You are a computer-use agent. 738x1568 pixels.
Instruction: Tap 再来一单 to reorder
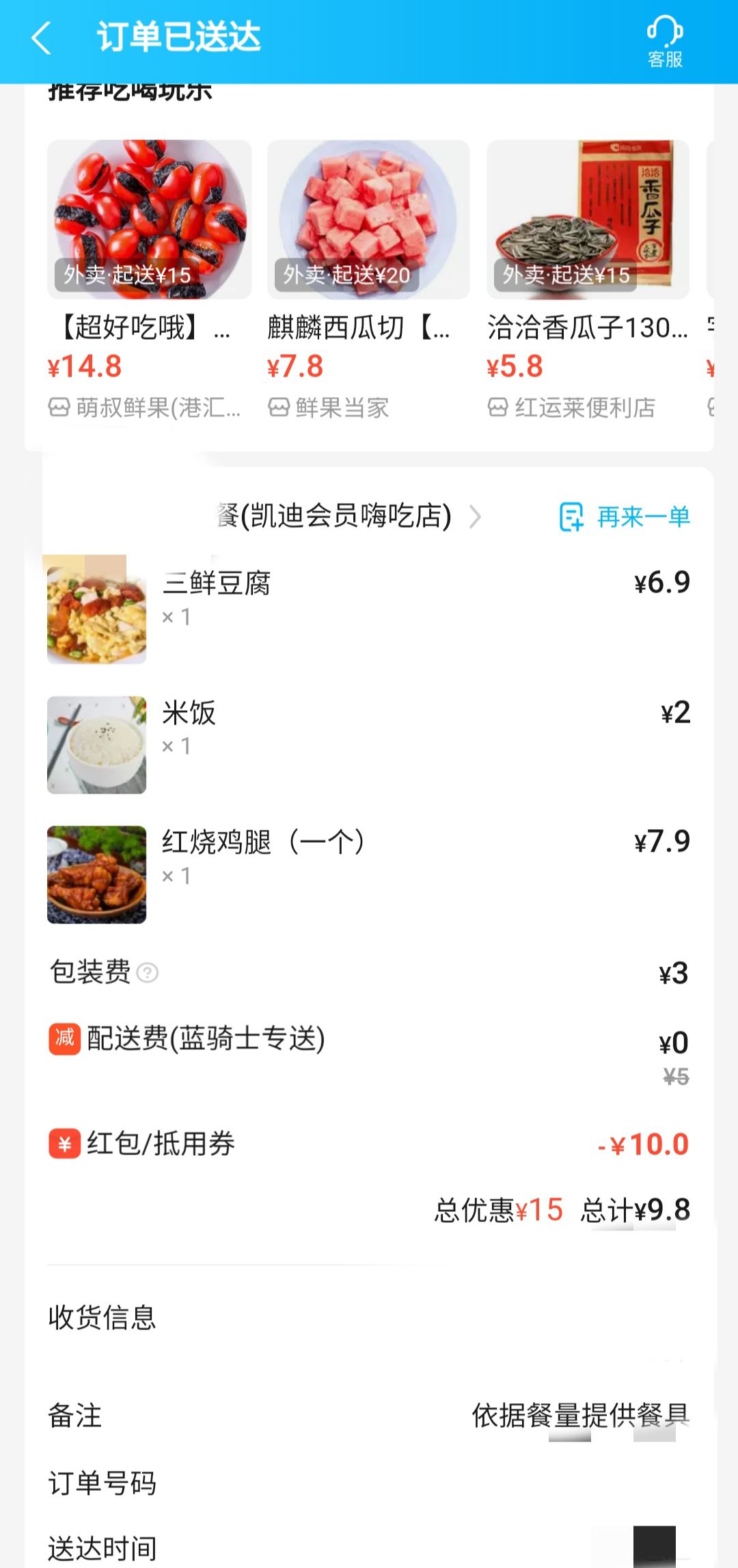(625, 517)
